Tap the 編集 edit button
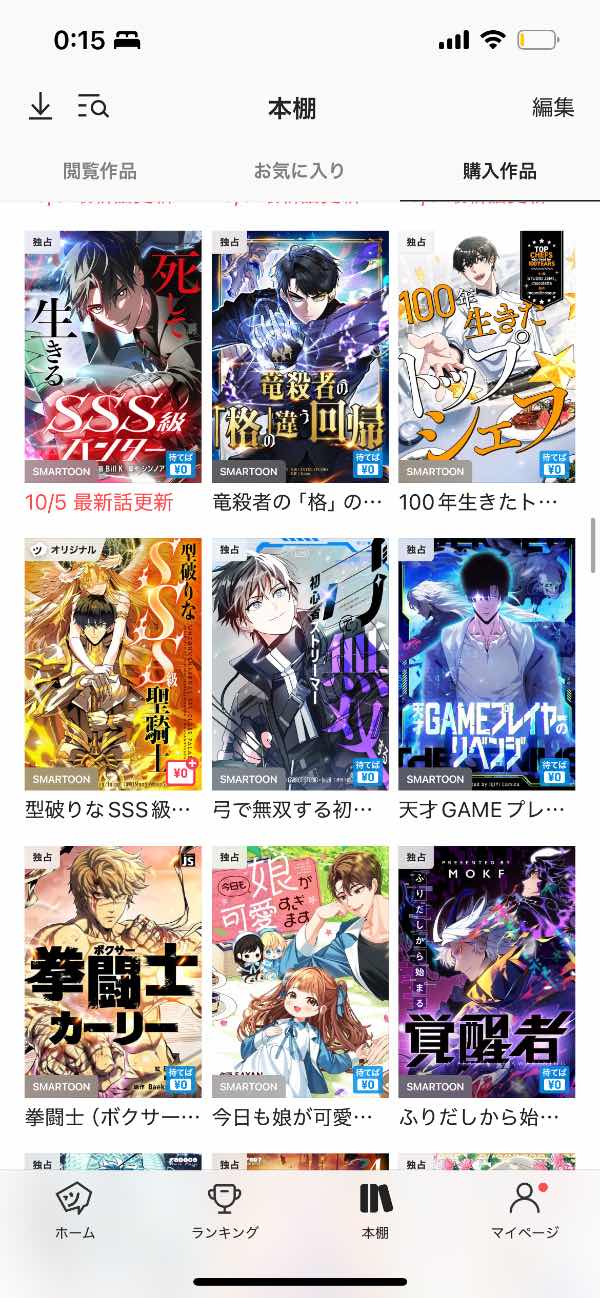 click(x=552, y=107)
